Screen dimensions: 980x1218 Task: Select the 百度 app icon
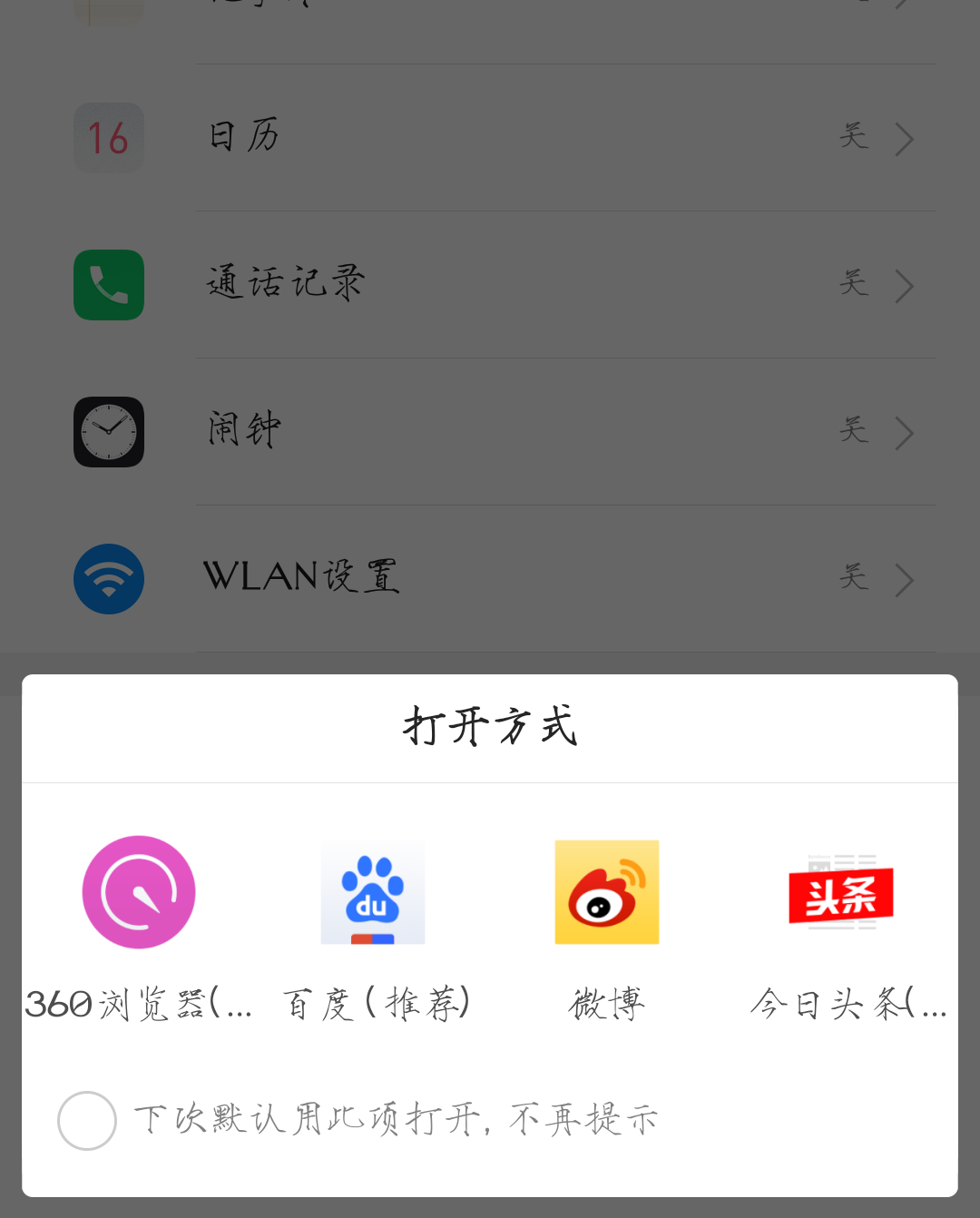click(372, 892)
